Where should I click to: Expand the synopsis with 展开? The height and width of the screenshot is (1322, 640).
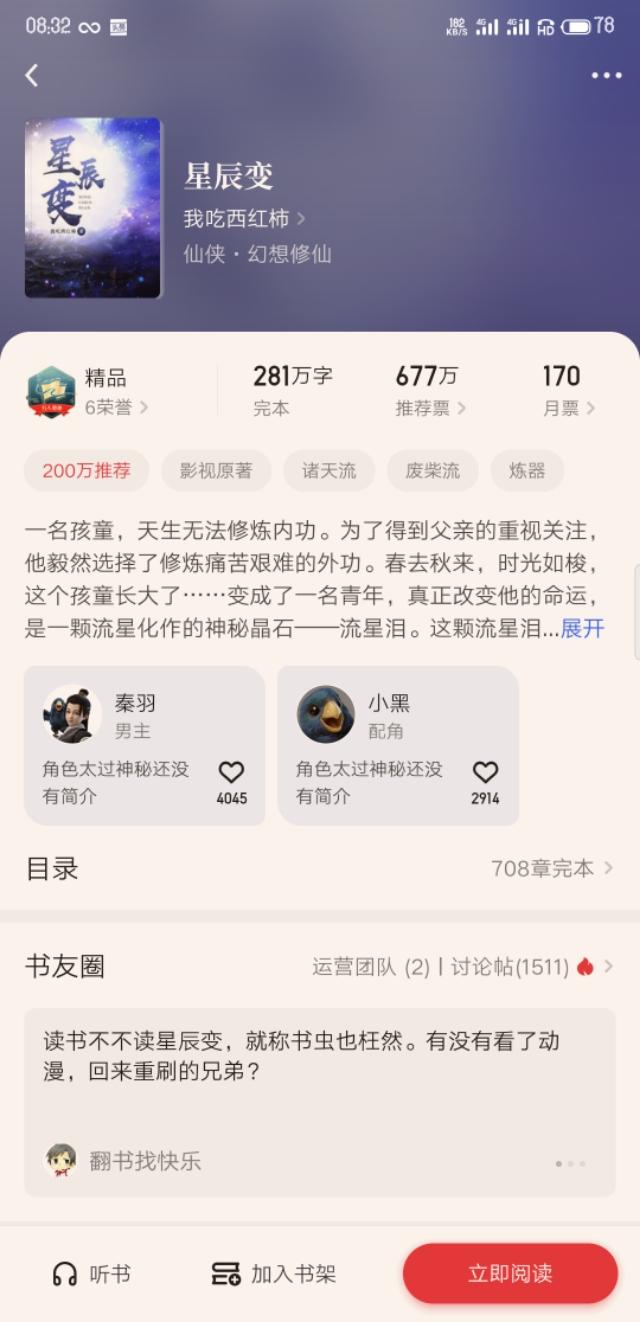[x=582, y=629]
